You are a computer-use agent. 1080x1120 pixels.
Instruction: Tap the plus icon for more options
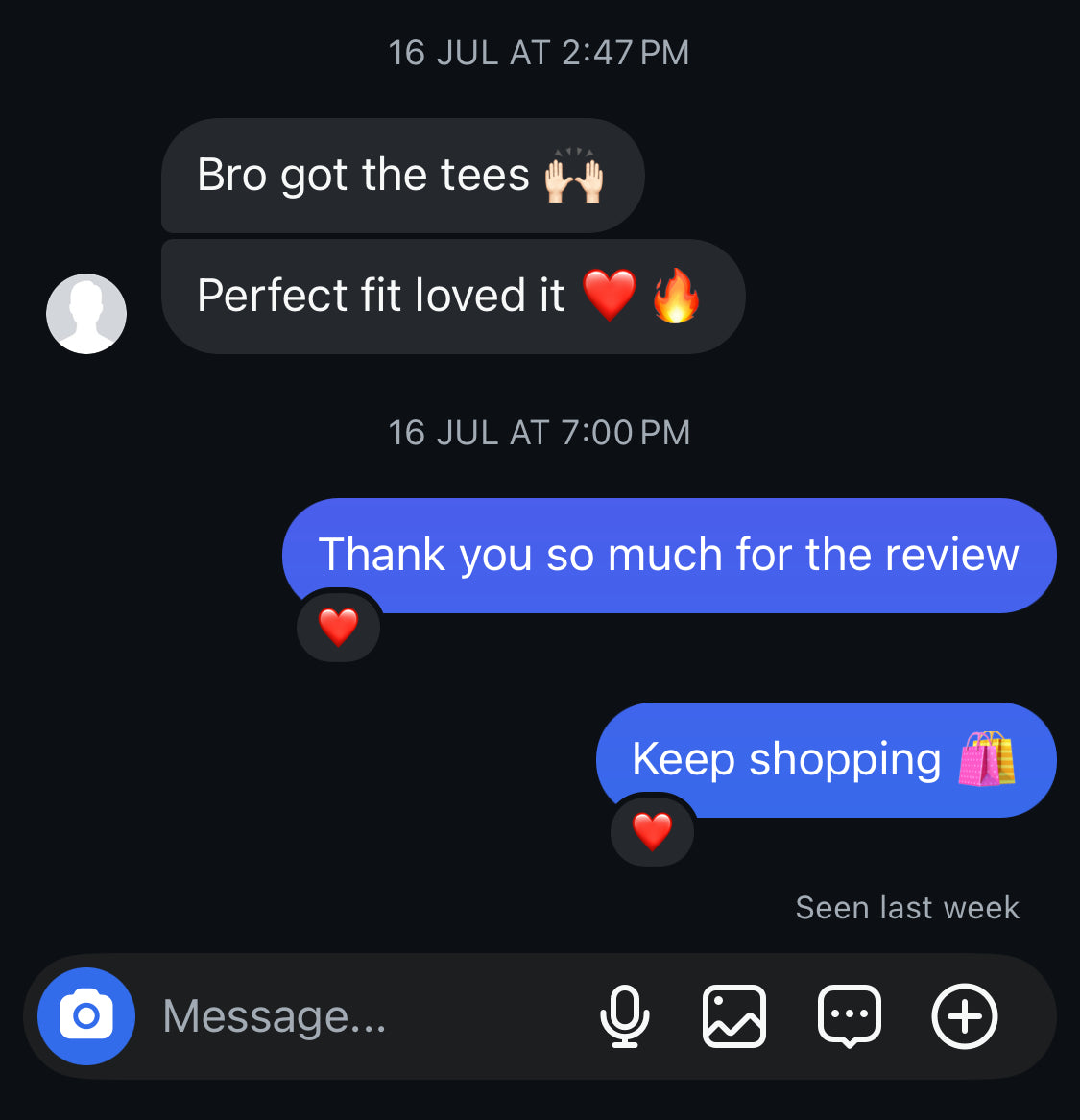coord(965,1015)
